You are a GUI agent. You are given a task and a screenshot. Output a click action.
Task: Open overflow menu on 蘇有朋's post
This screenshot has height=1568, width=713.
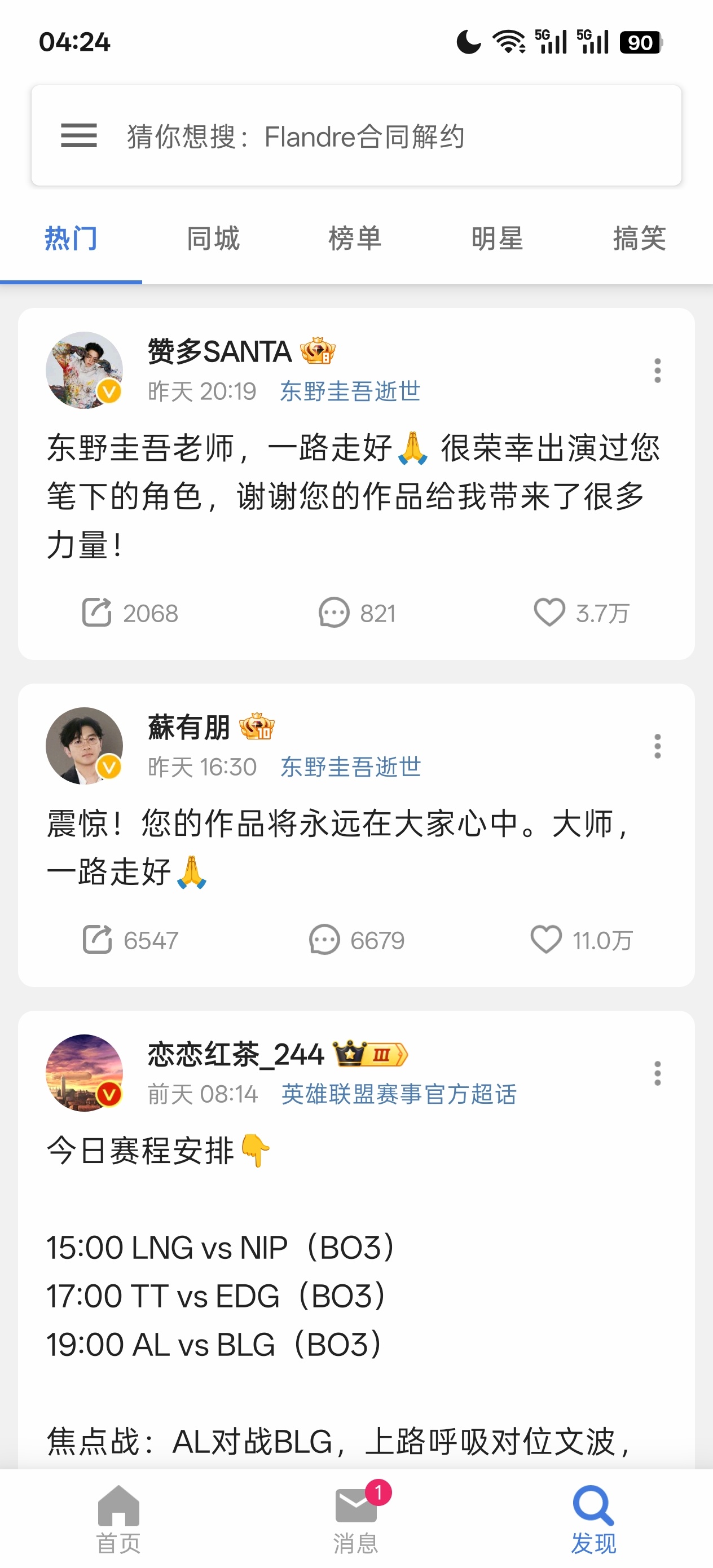coord(658,746)
